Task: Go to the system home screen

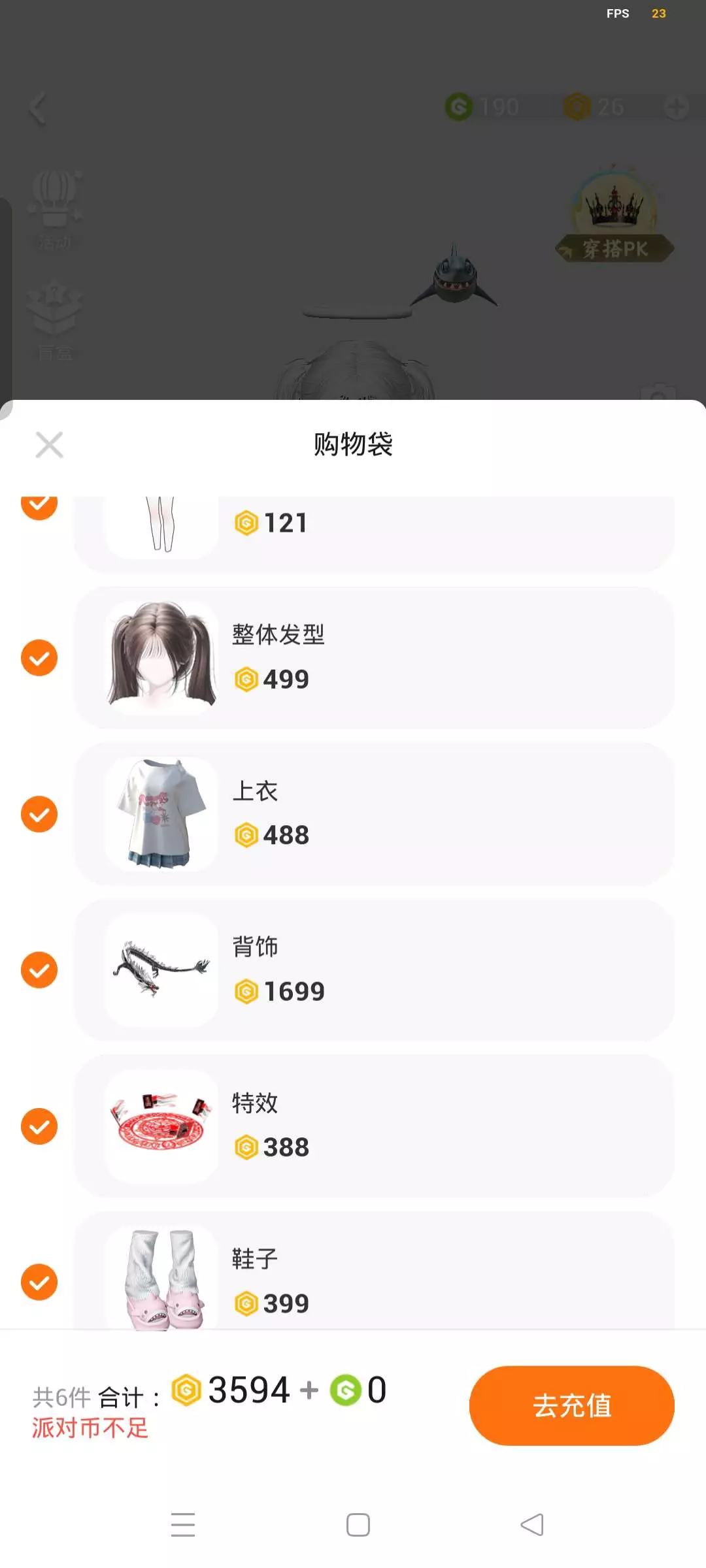Action: [x=358, y=1525]
